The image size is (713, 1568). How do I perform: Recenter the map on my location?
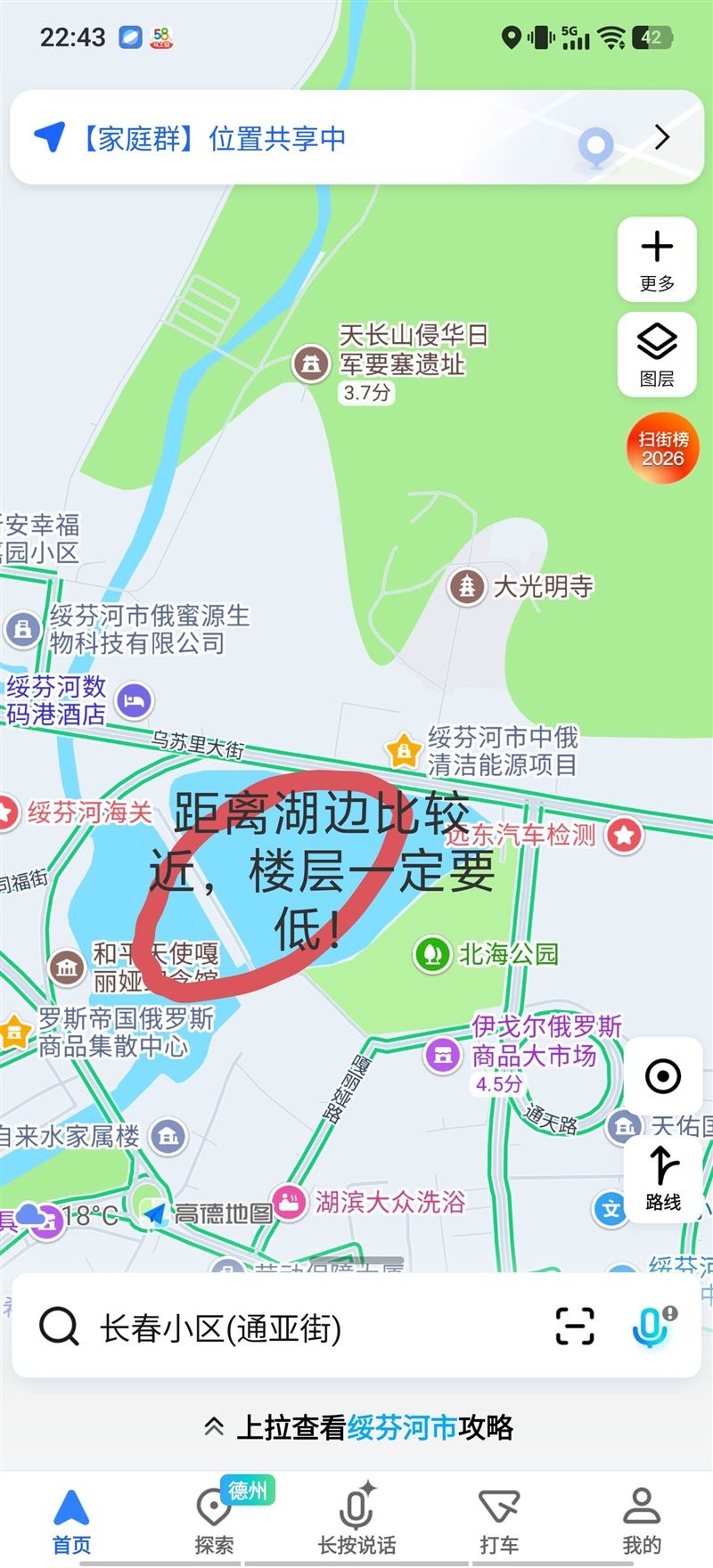click(662, 1076)
